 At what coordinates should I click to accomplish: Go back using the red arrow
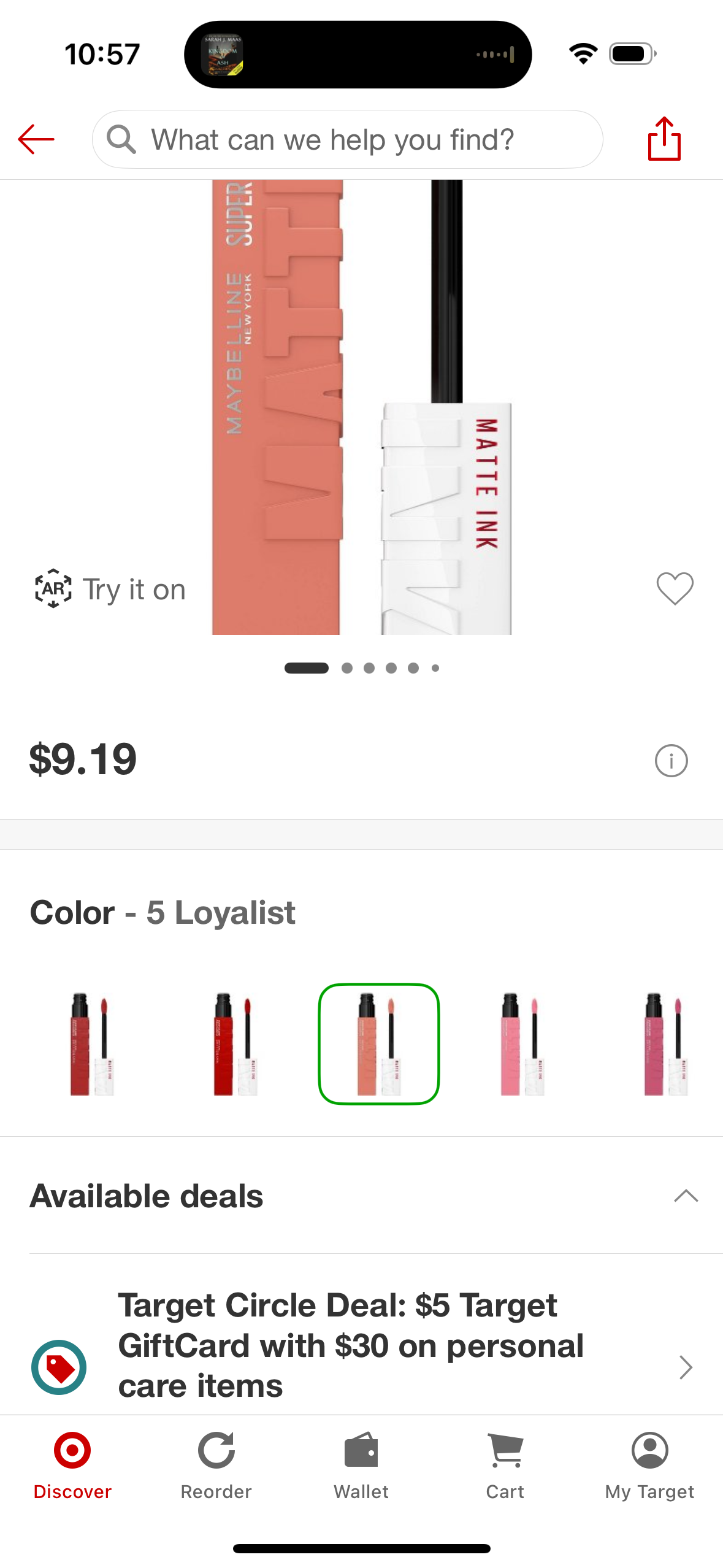pyautogui.click(x=36, y=140)
